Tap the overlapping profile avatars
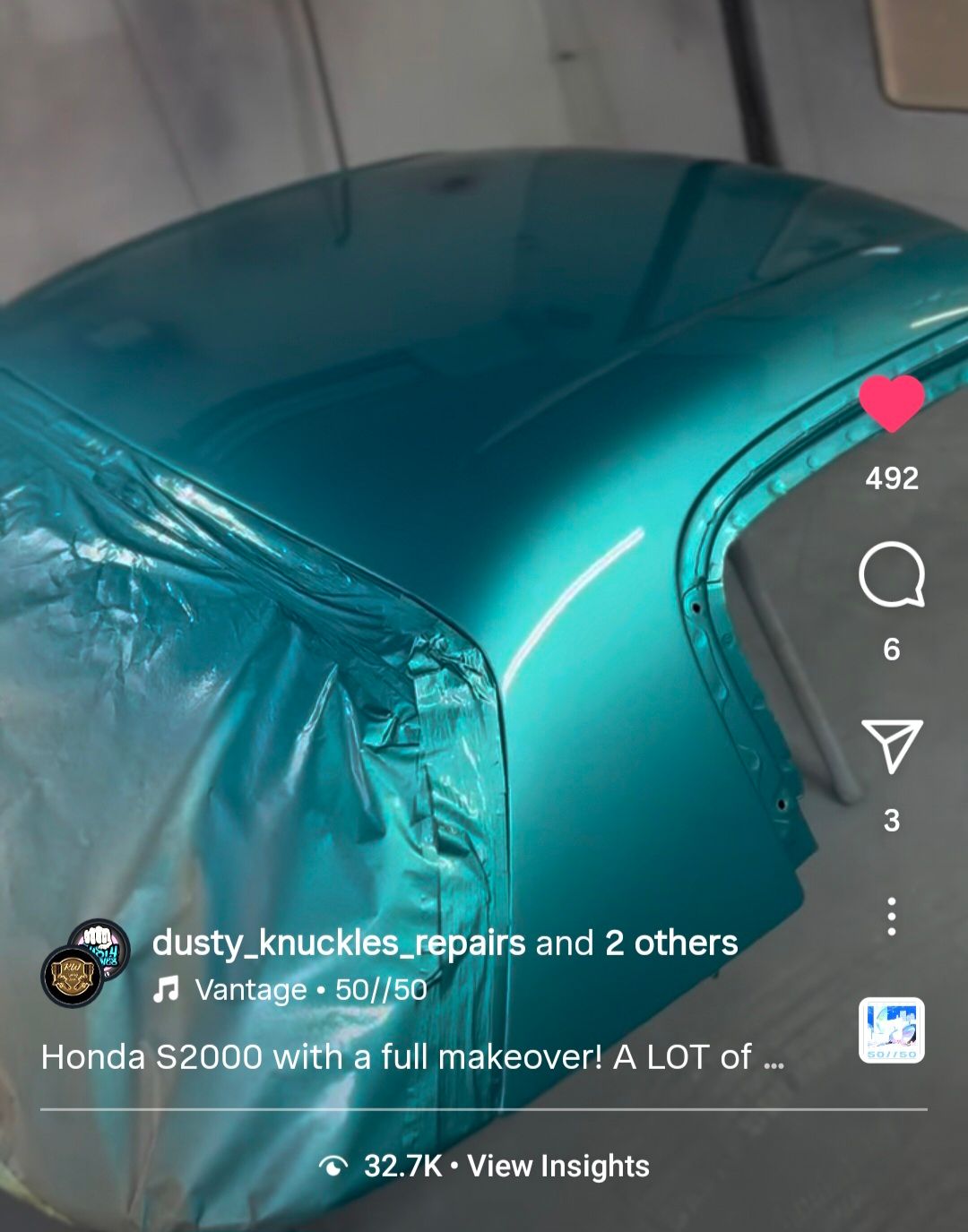The height and width of the screenshot is (1232, 968). [86, 963]
